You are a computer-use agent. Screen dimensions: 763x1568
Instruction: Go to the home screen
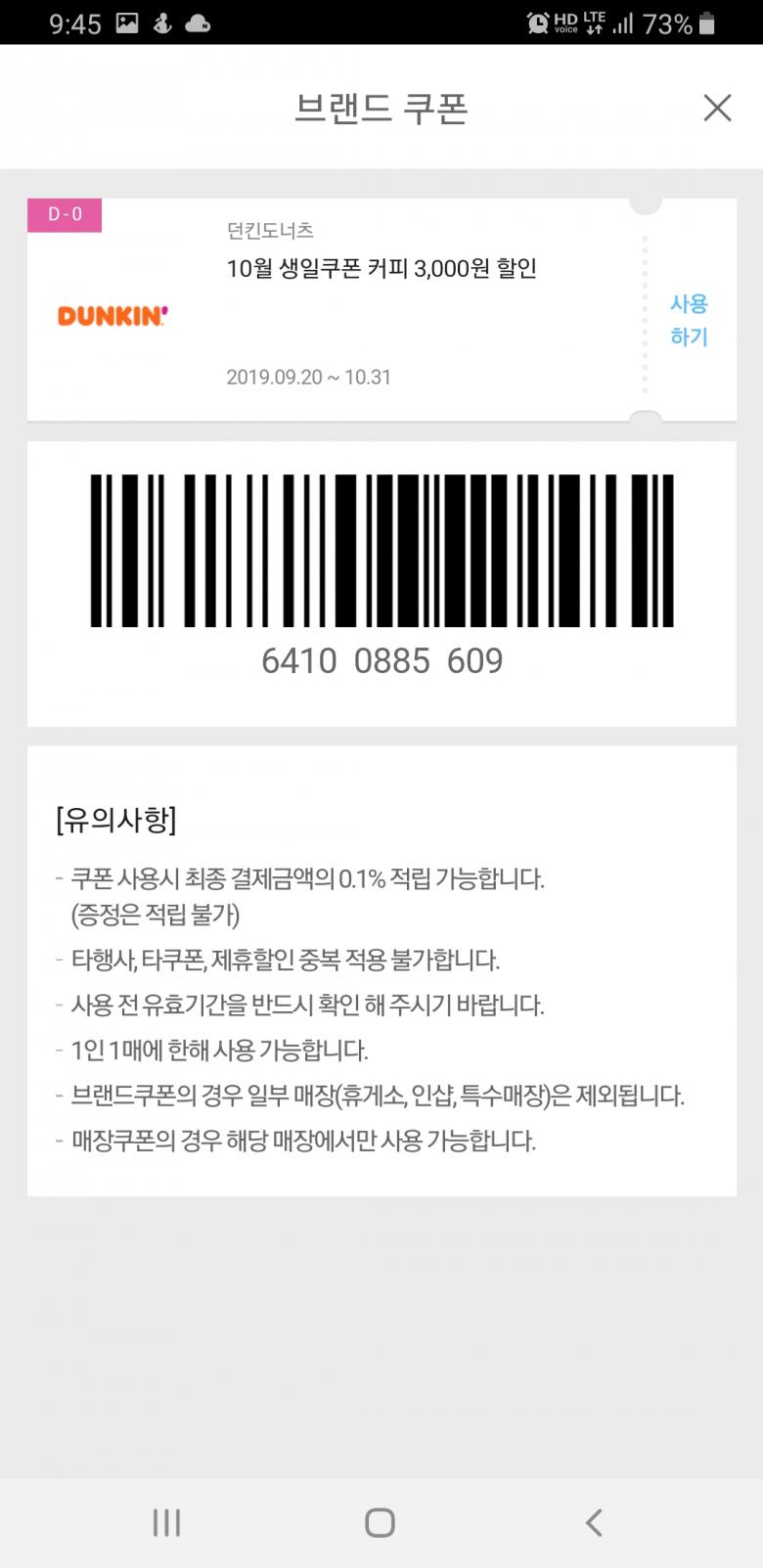380,1522
